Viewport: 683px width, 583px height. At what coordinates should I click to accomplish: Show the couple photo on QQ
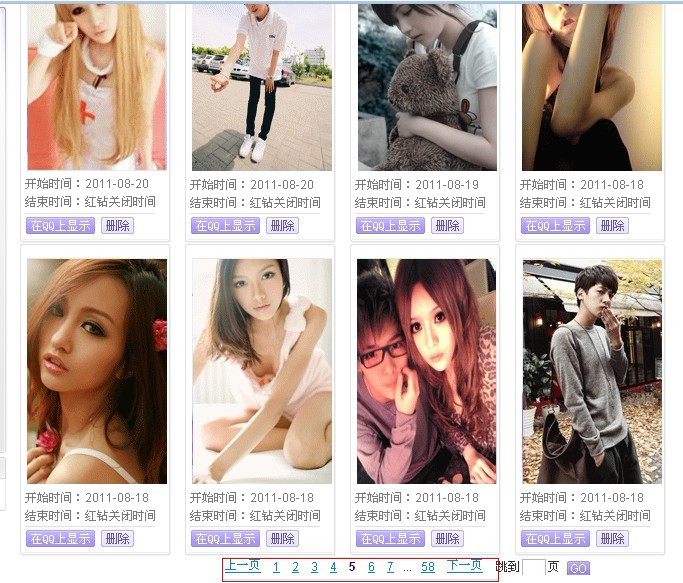[390, 539]
